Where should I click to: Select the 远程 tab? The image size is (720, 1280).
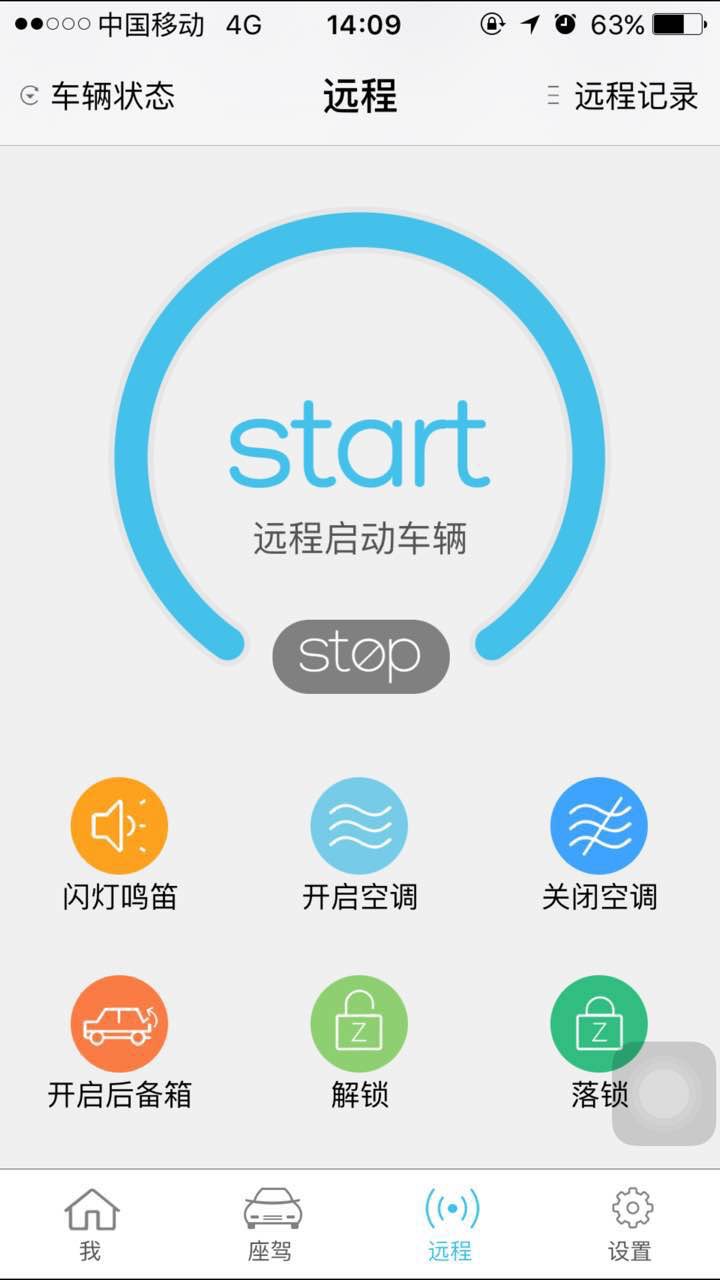[452, 1224]
